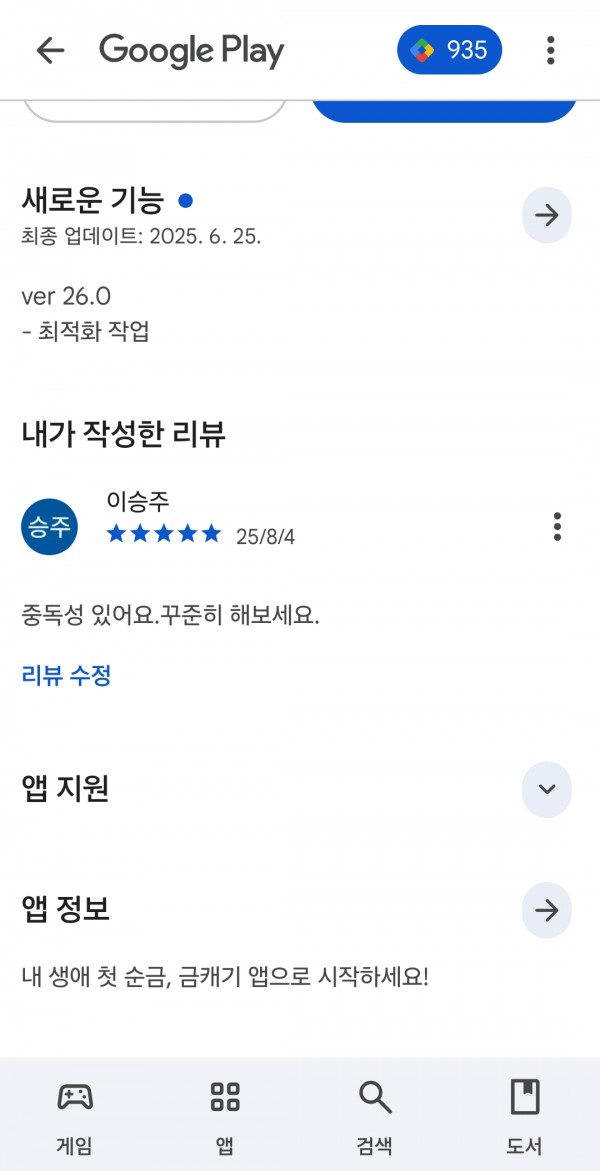Open the top bar overflow menu
Viewport: 600px width, 1171px height.
pyautogui.click(x=550, y=50)
